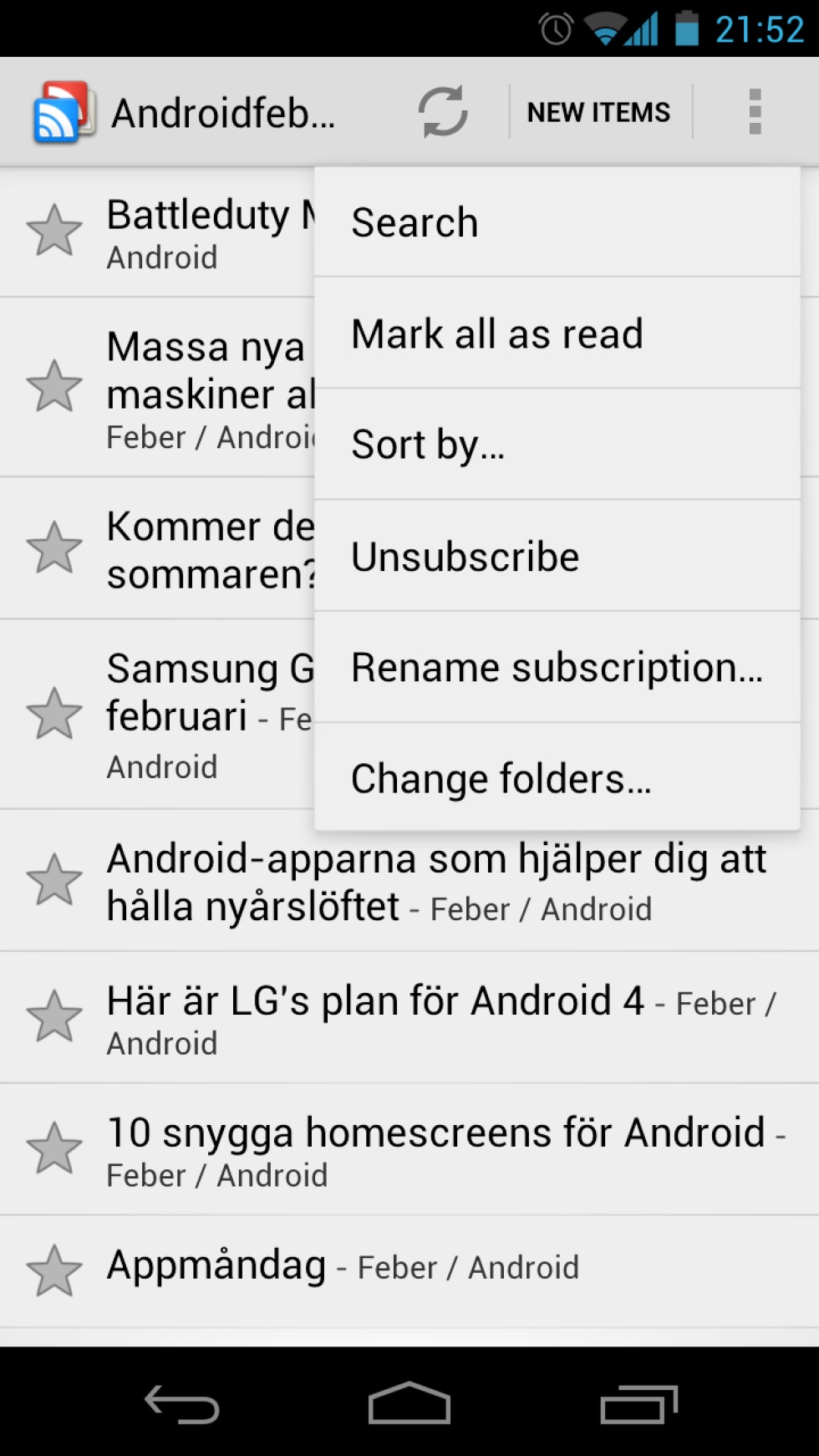
Task: Star the Appmåndag article
Action: [54, 1270]
